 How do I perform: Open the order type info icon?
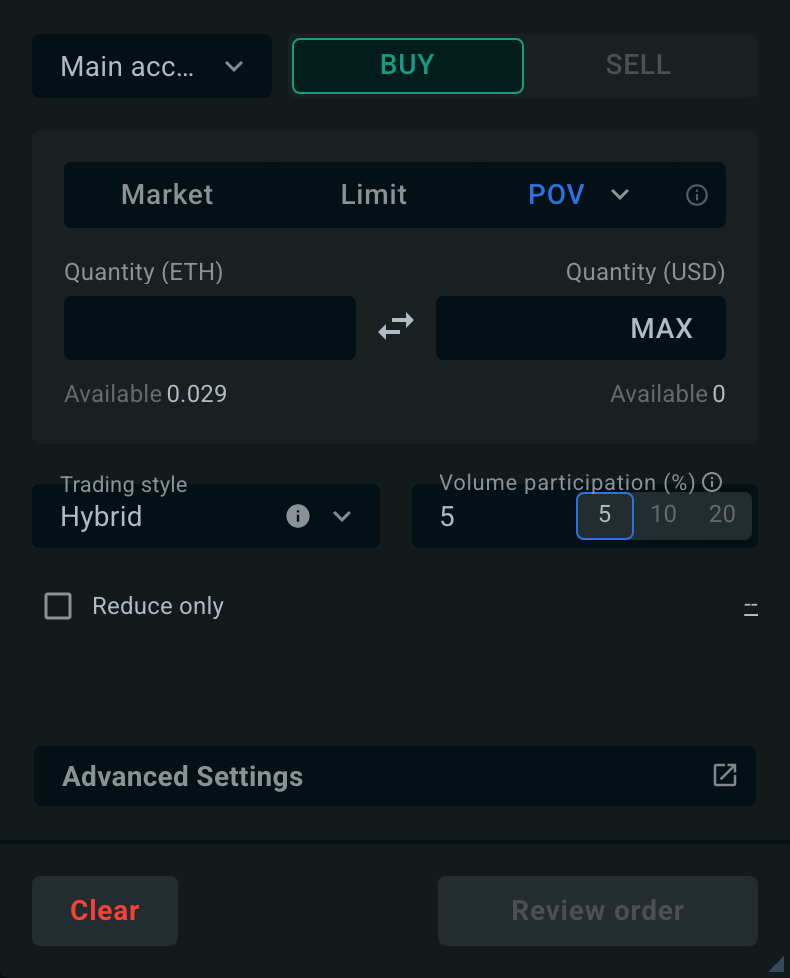(x=696, y=195)
